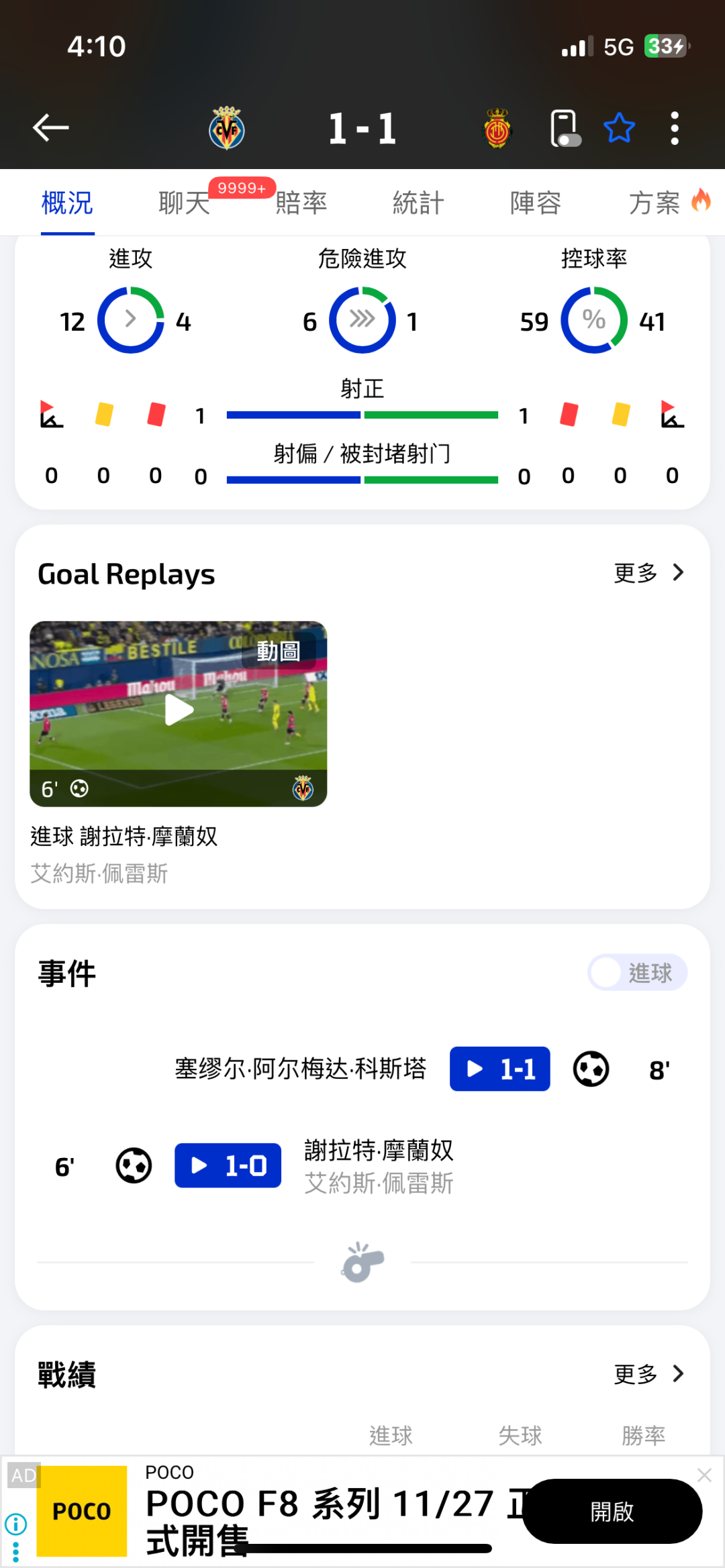Open 更多 next to 戰績
Screen dimensions: 725x1568
[648, 1374]
